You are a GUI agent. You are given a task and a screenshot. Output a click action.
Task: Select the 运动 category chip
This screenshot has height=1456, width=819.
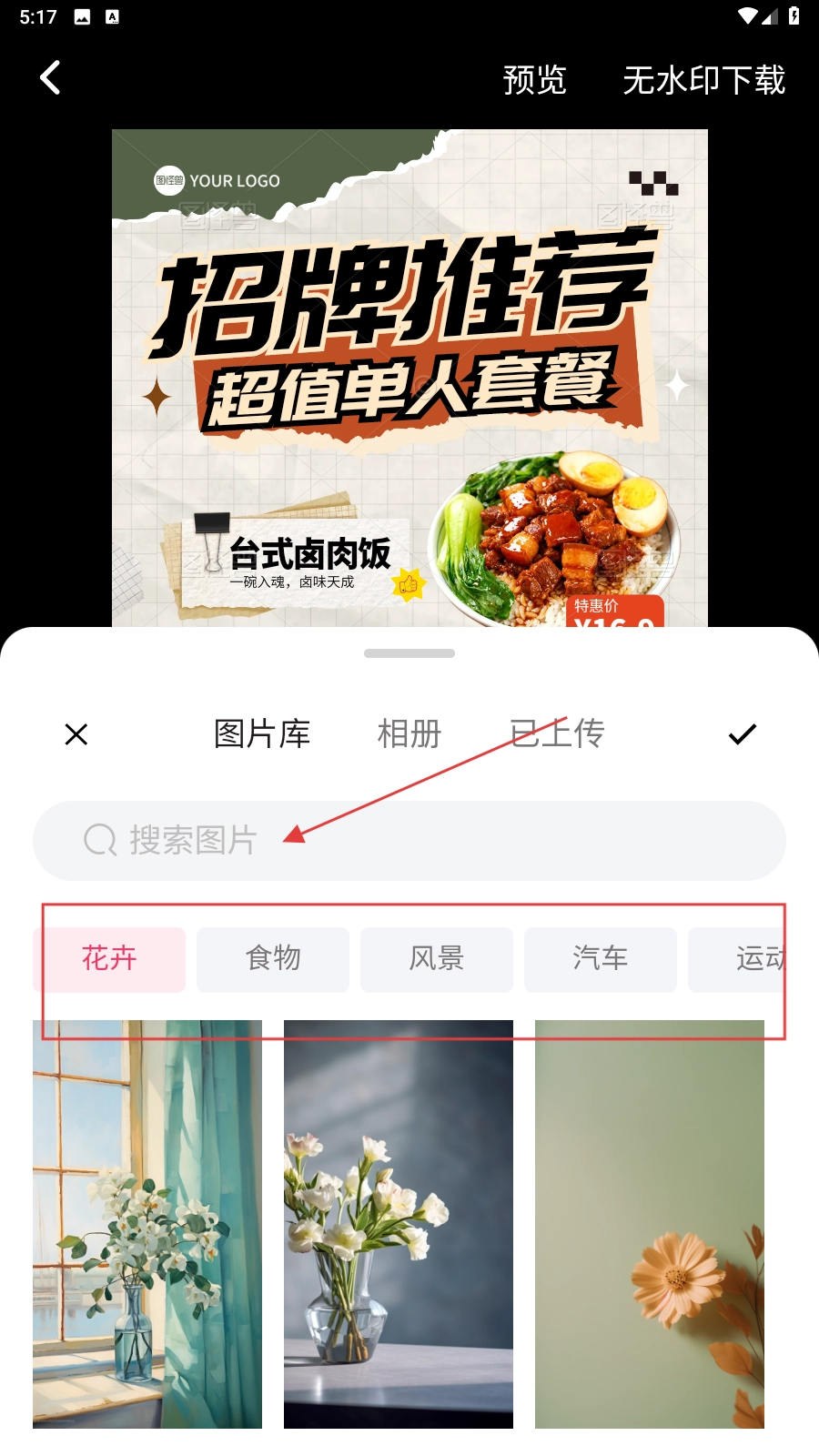pyautogui.click(x=755, y=959)
